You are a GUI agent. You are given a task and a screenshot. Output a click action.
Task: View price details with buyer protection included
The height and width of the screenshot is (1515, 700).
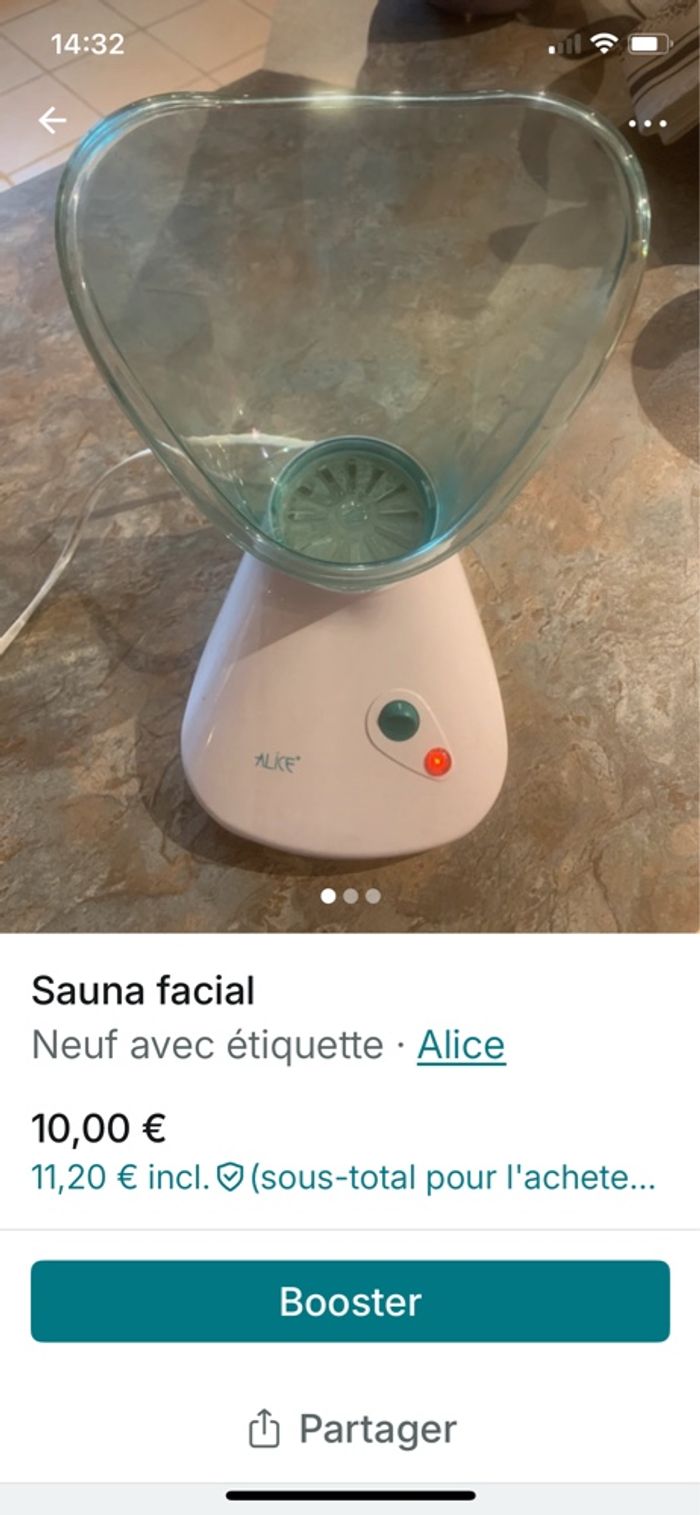click(x=343, y=1178)
